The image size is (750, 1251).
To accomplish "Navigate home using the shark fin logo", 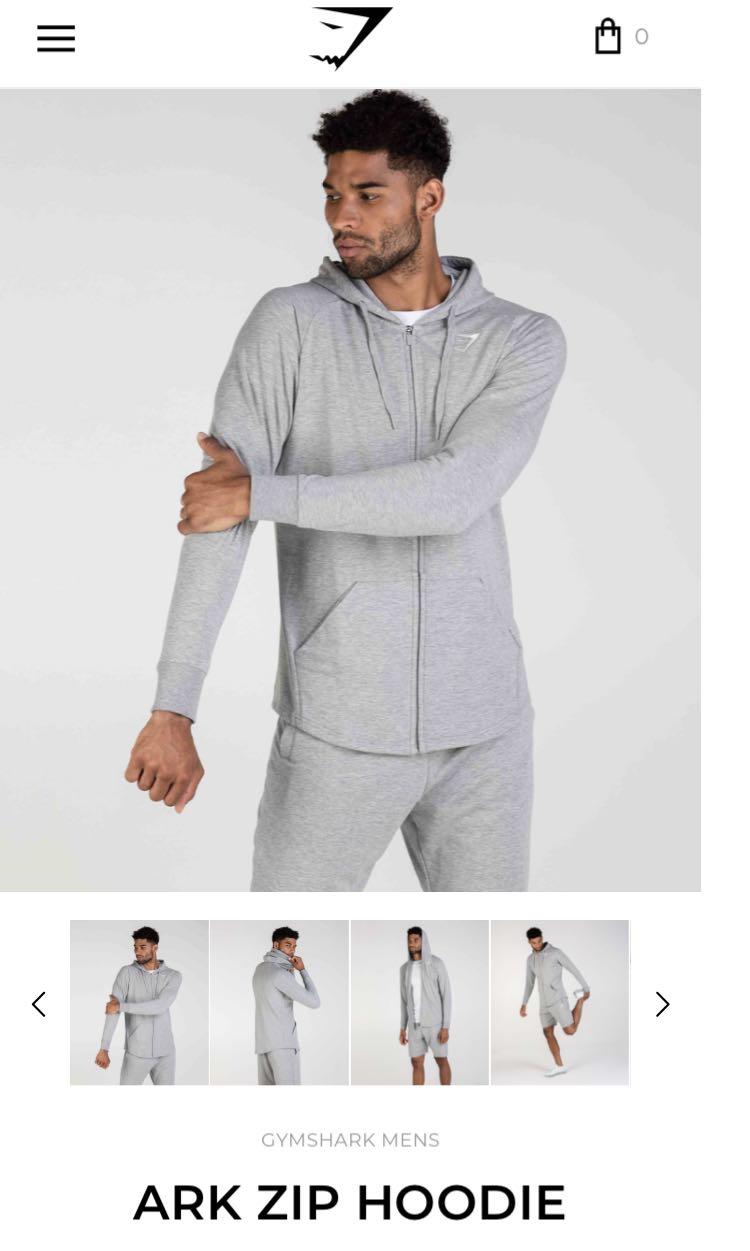I will pyautogui.click(x=348, y=38).
